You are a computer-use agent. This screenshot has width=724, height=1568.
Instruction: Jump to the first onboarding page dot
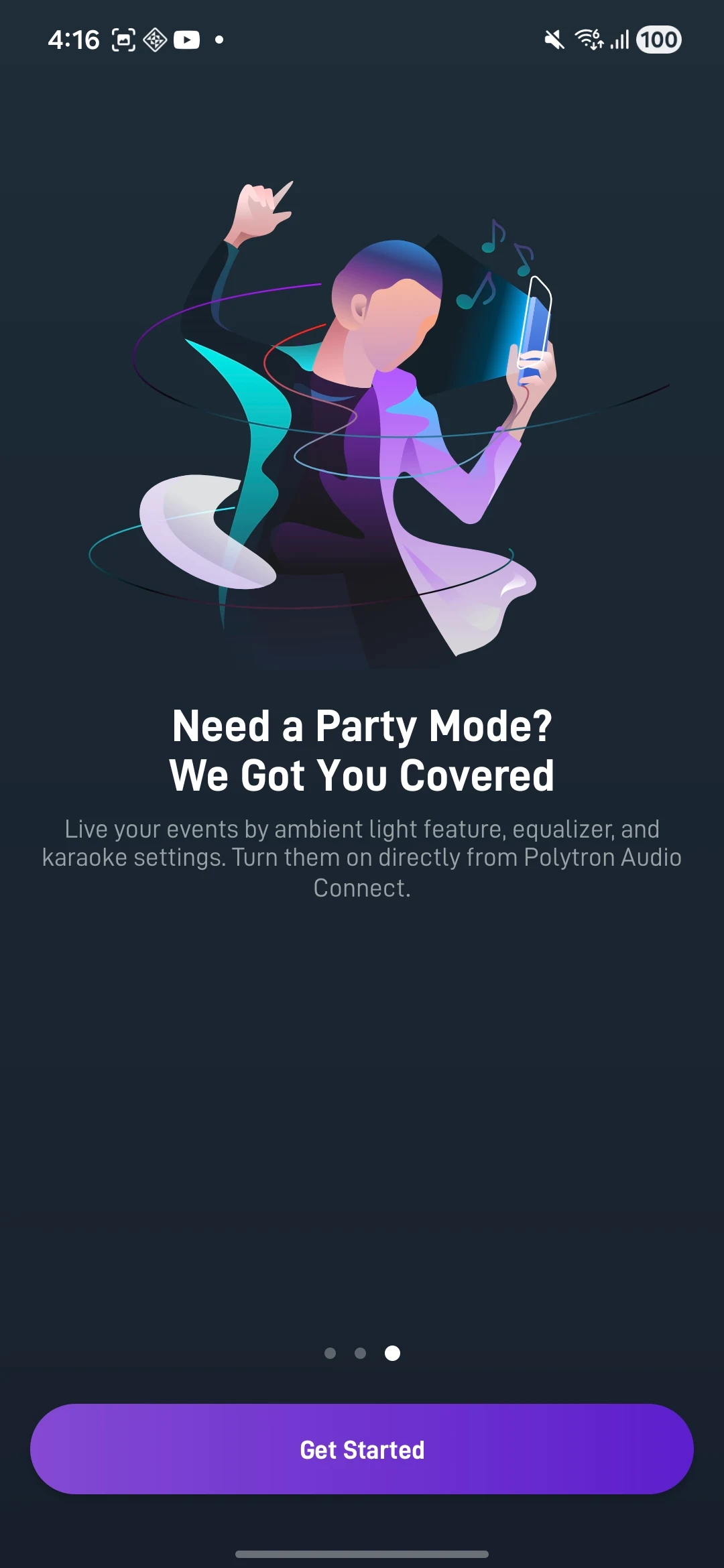[x=330, y=1353]
